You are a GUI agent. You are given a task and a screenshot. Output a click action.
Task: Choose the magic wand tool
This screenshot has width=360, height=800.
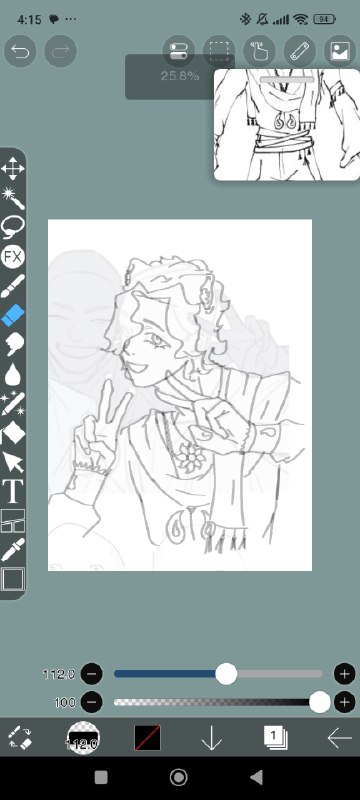pos(12,197)
